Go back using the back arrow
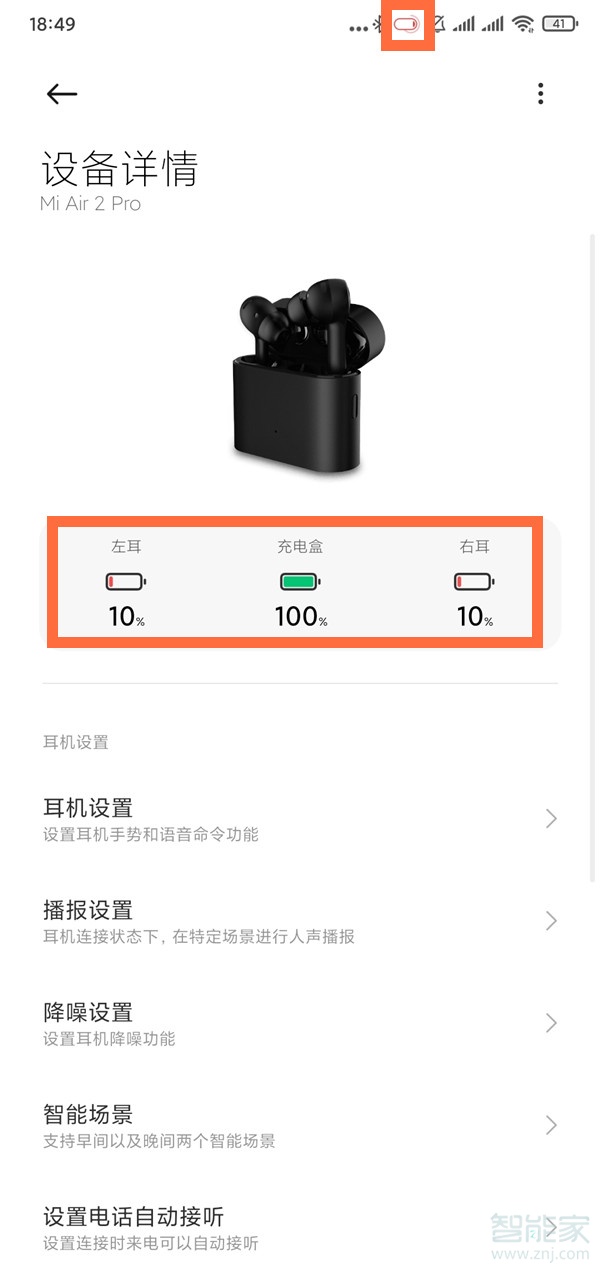 click(62, 94)
